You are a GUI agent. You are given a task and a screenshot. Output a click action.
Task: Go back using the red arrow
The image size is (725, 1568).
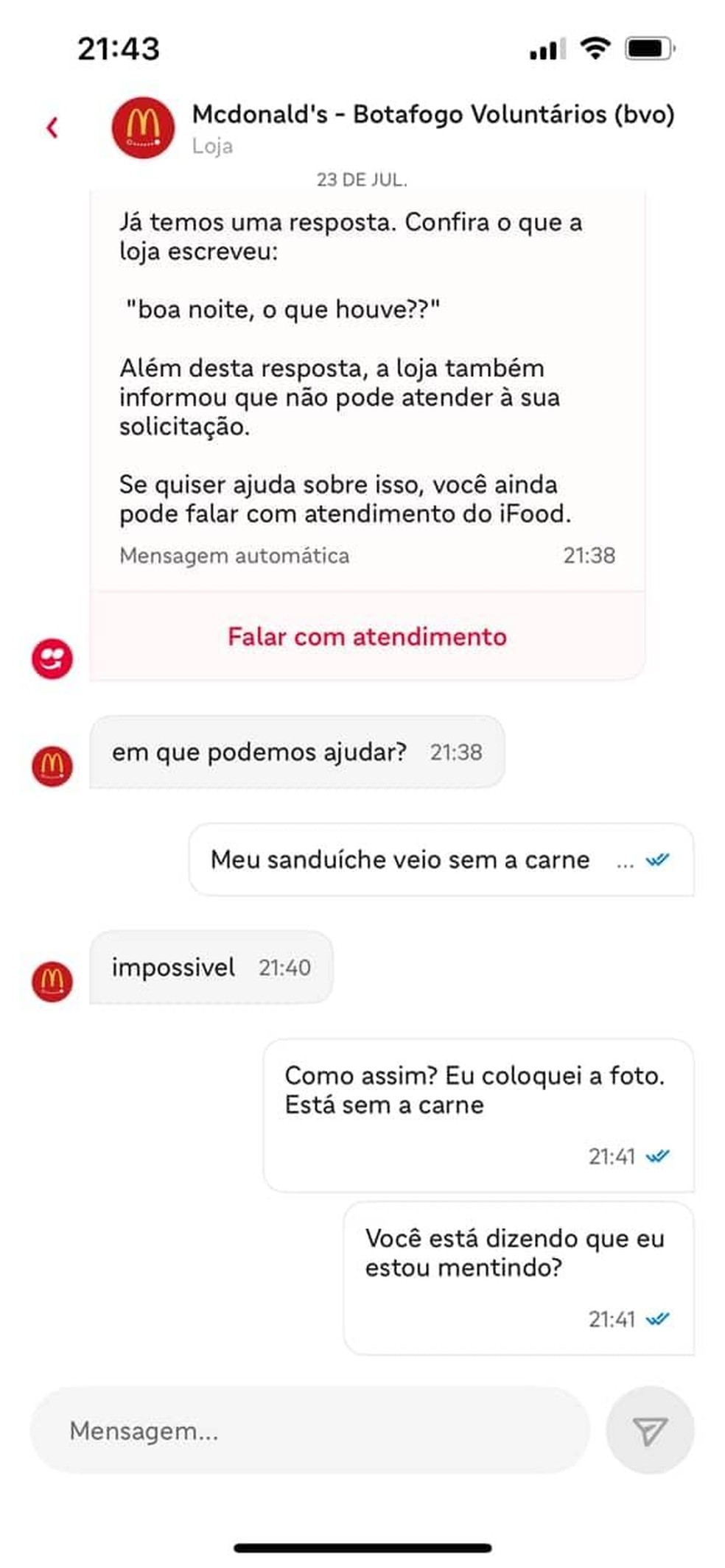click(52, 127)
